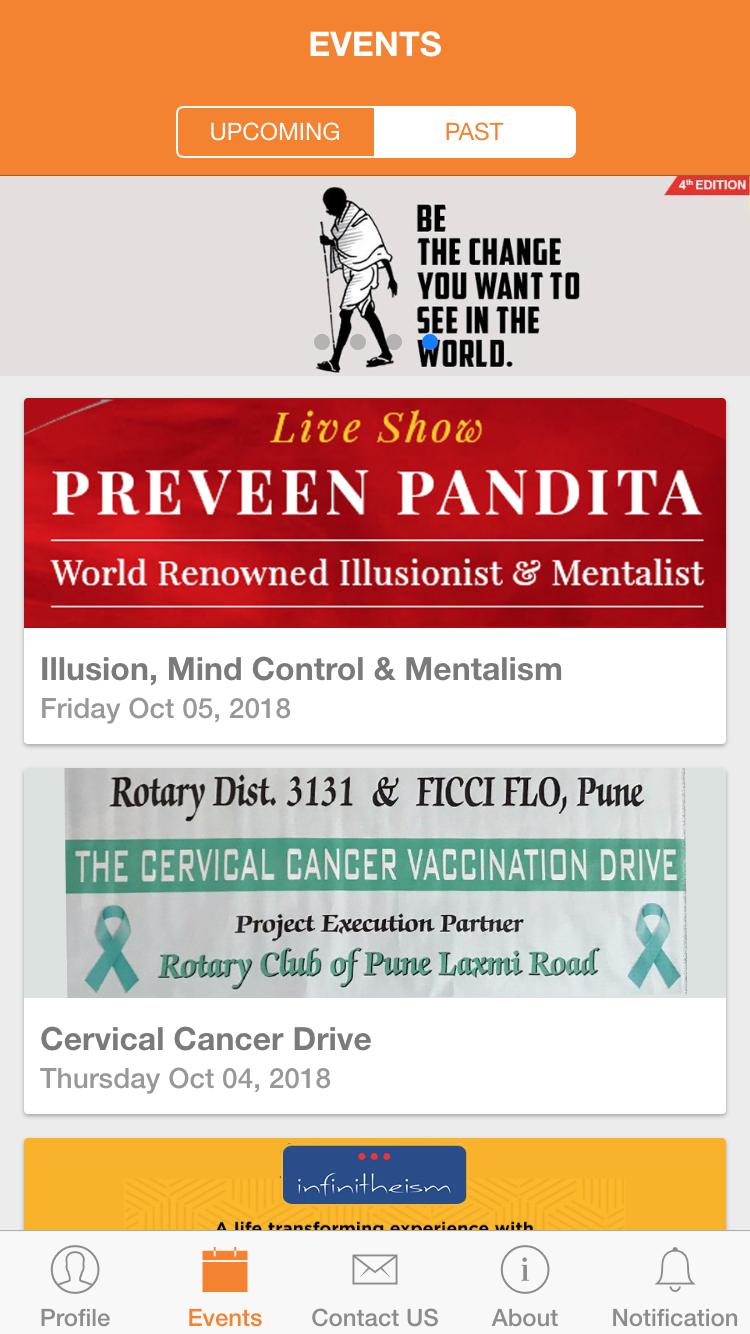
Task: Switch to the PAST events tab
Action: click(474, 131)
